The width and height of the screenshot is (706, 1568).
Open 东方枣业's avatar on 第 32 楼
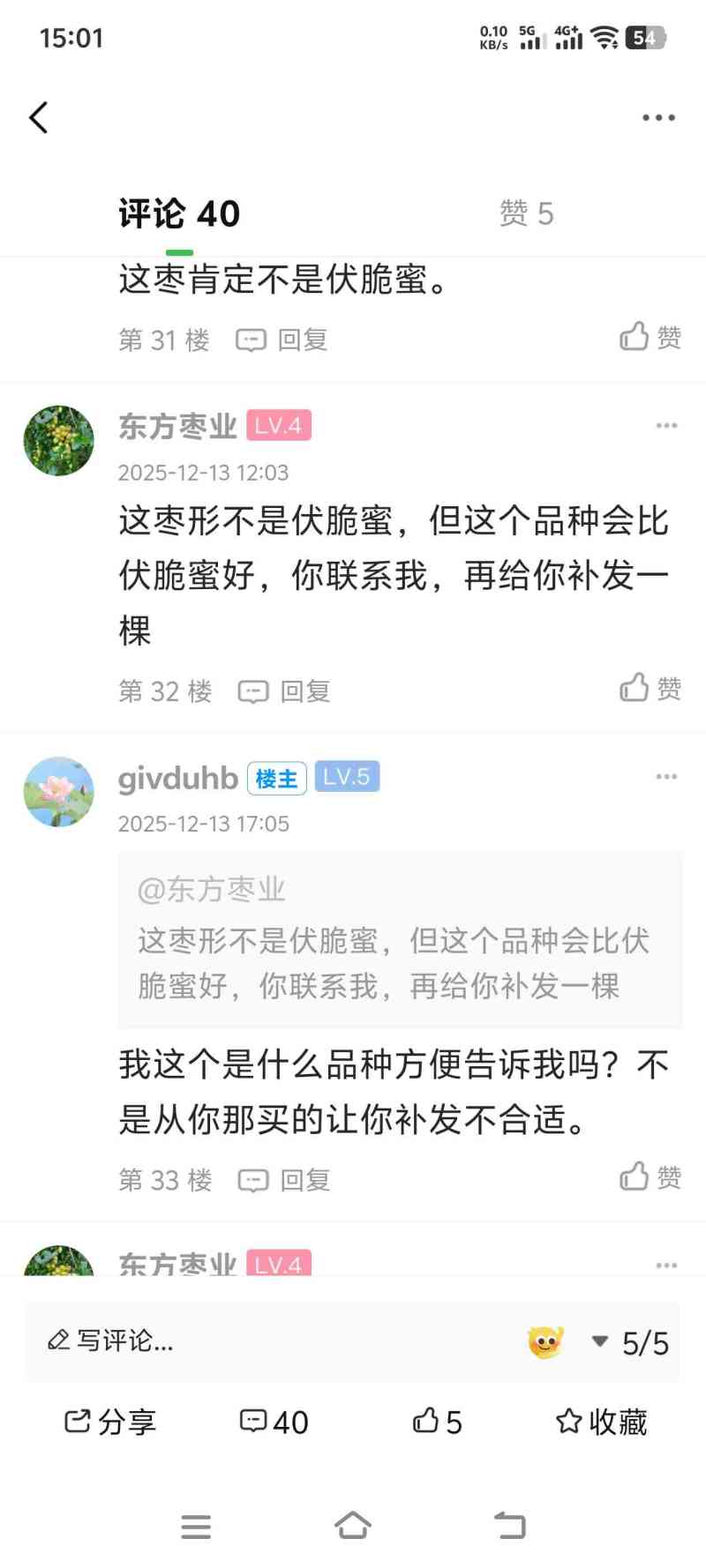coord(58,440)
